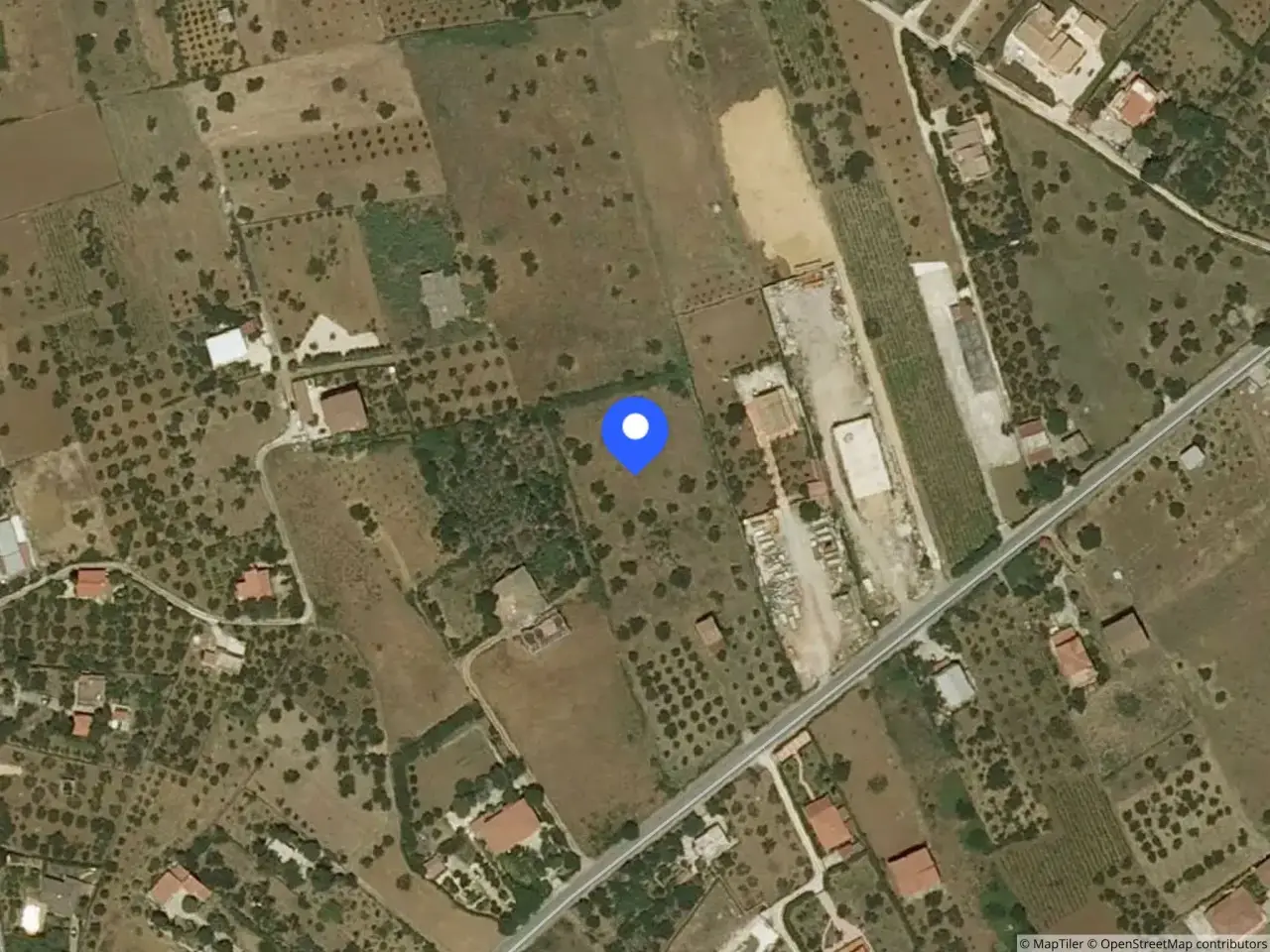The width and height of the screenshot is (1270, 952).
Task: Tap the blue location pin marker
Action: pyautogui.click(x=635, y=434)
